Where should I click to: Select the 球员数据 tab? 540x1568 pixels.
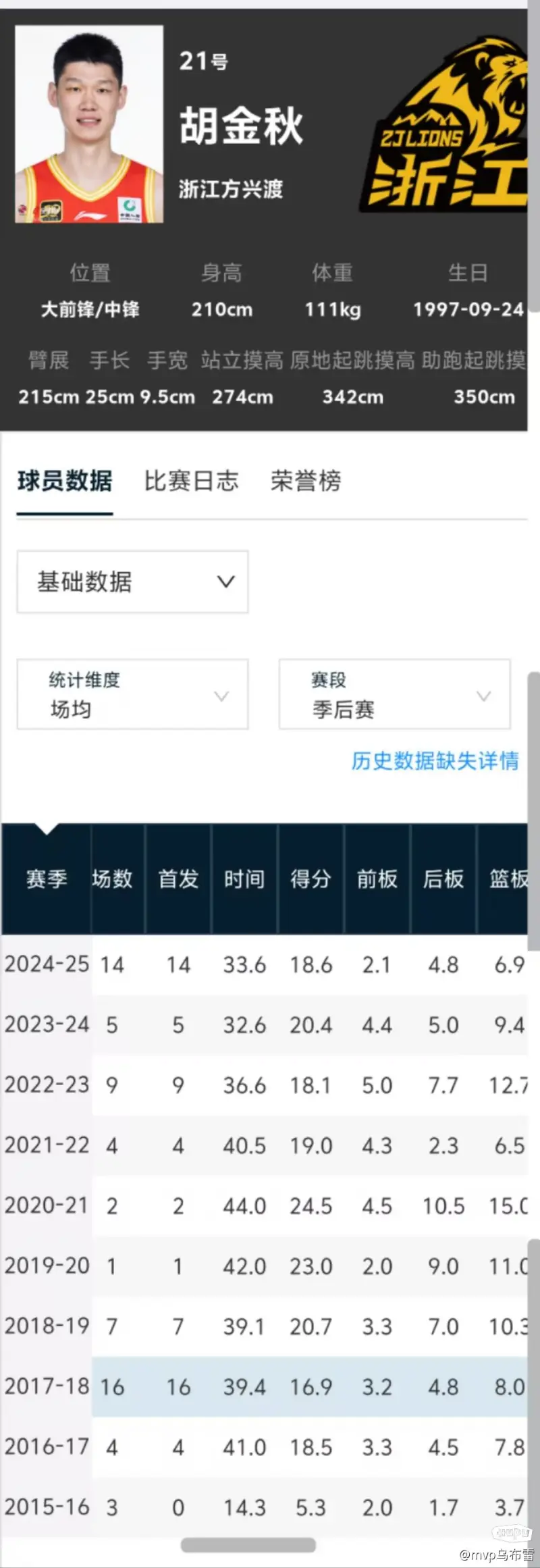65,481
